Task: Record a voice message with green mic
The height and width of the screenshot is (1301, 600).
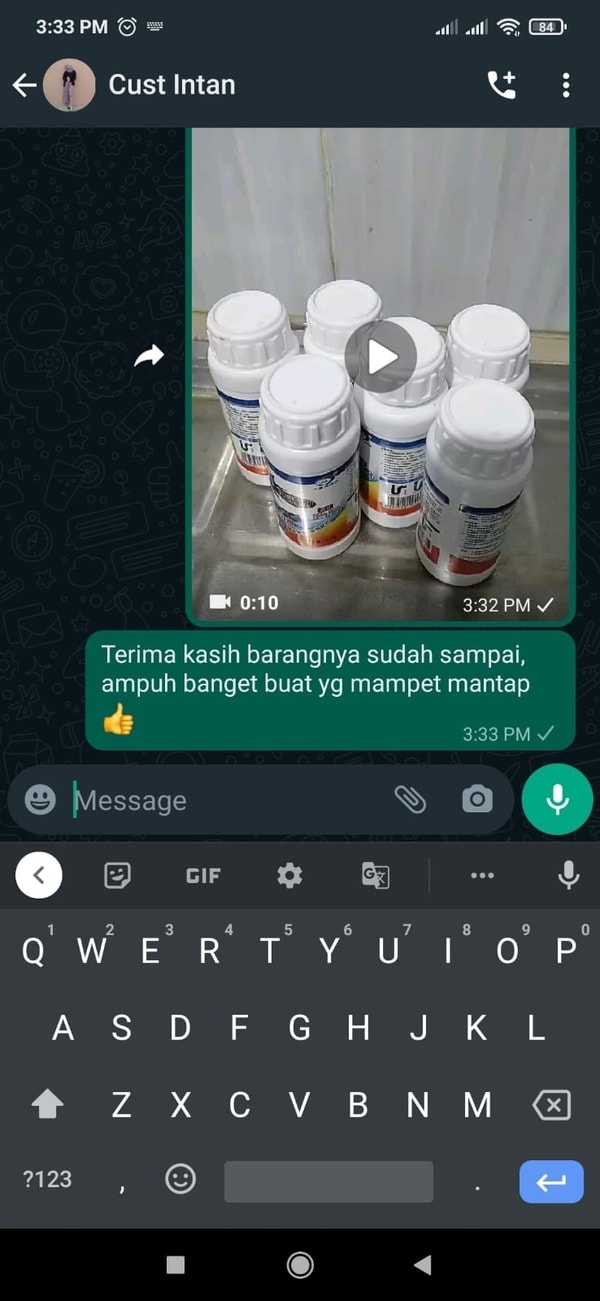Action: pos(557,799)
